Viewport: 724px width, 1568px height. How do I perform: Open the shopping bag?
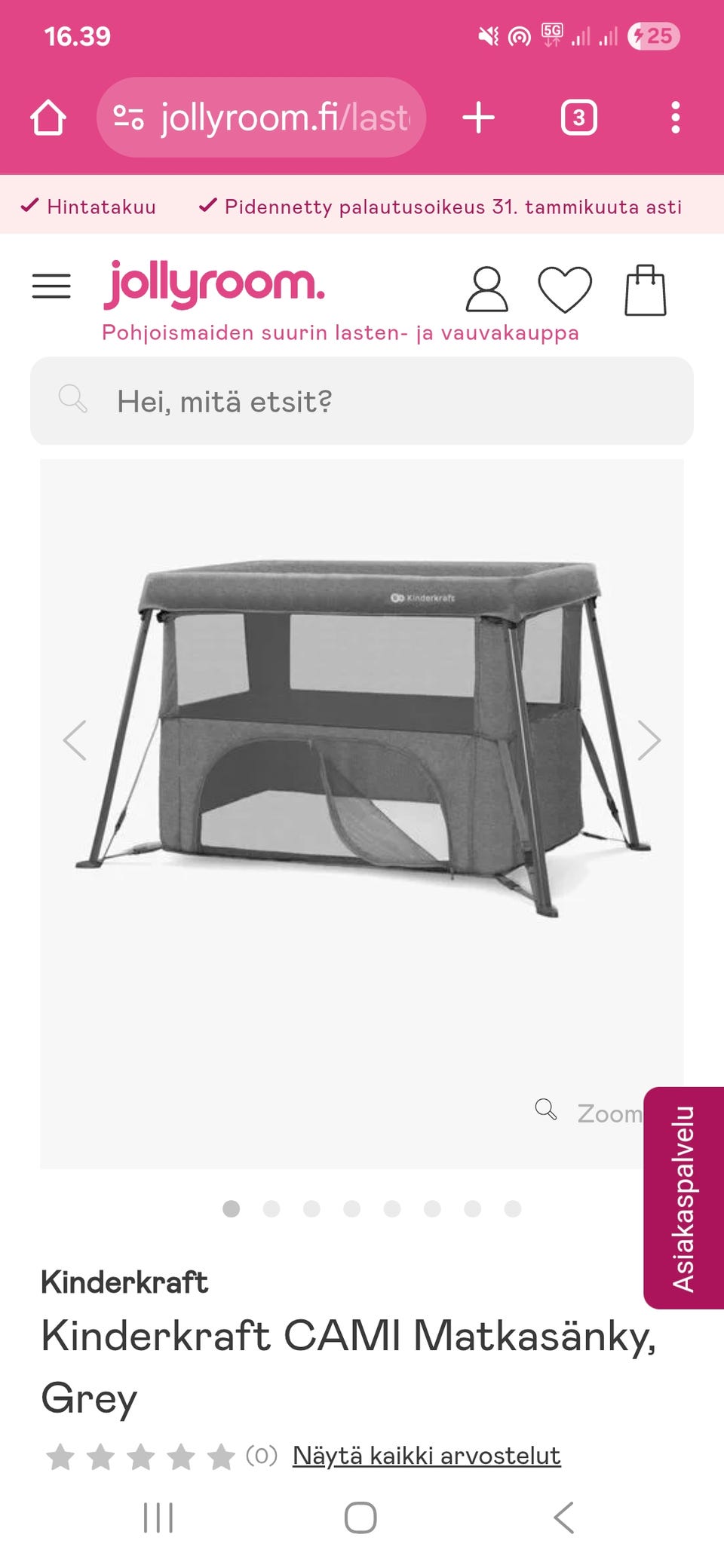point(646,289)
